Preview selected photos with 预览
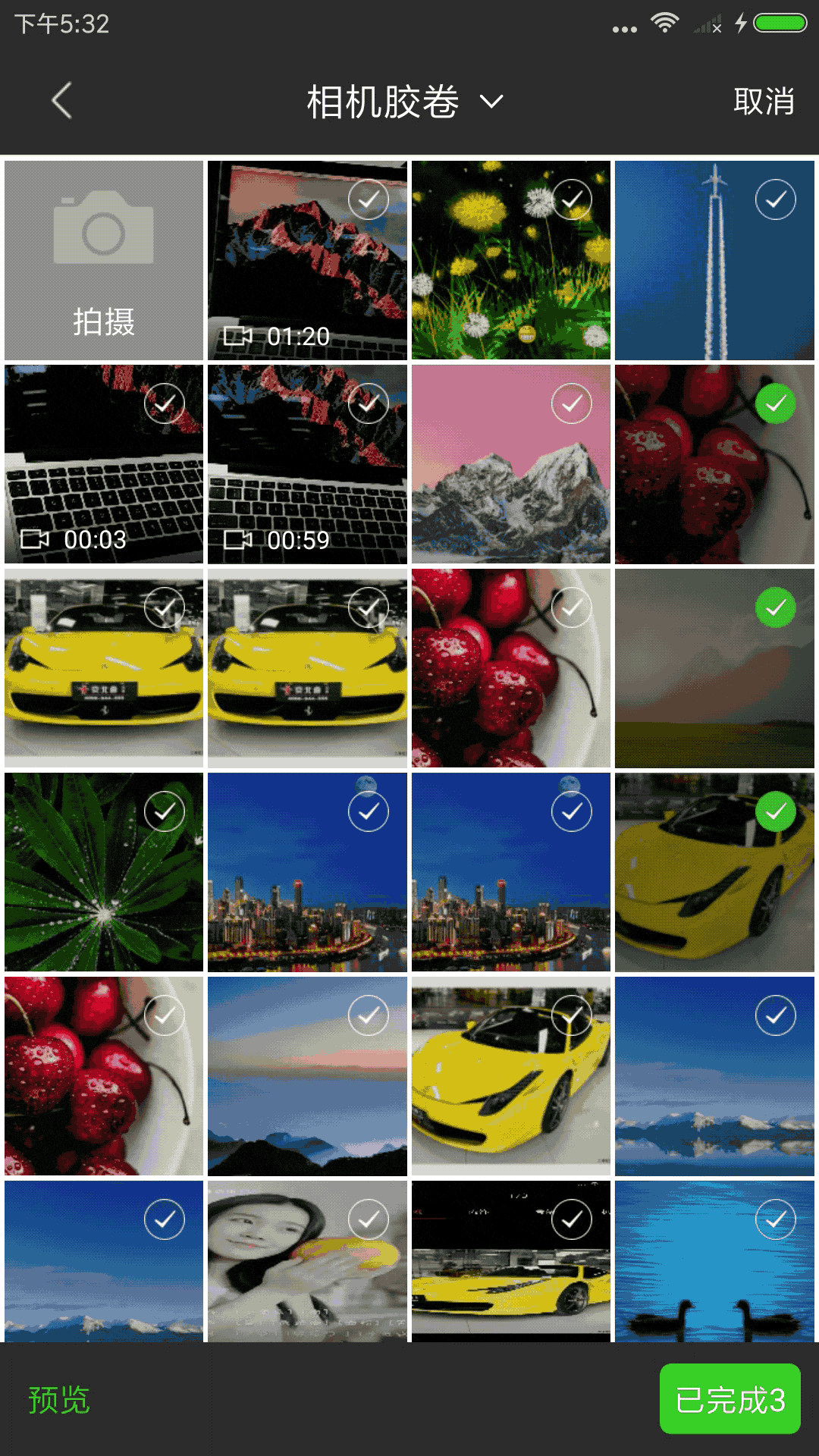Viewport: 819px width, 1456px height. click(x=59, y=1399)
